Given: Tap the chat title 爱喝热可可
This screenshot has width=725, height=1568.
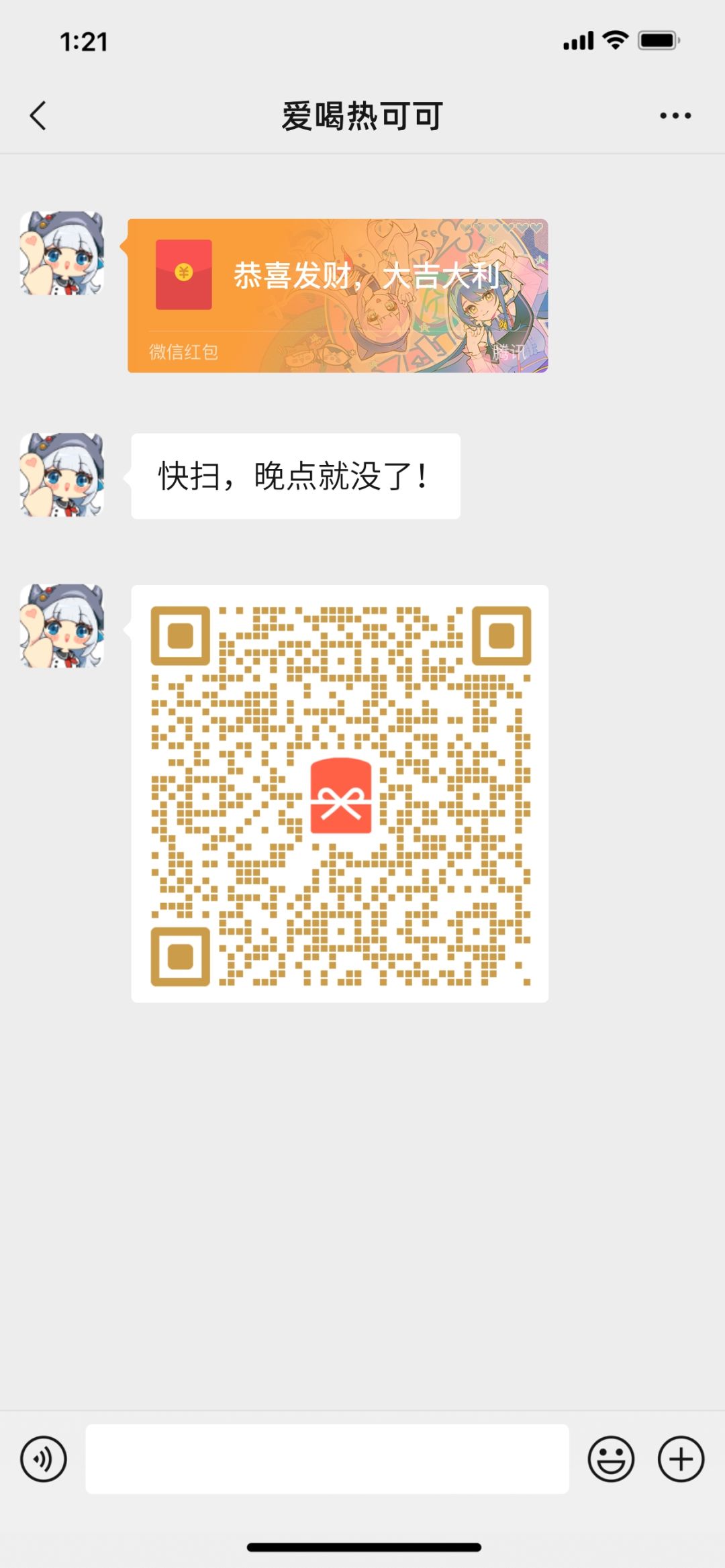Looking at the screenshot, I should [362, 115].
